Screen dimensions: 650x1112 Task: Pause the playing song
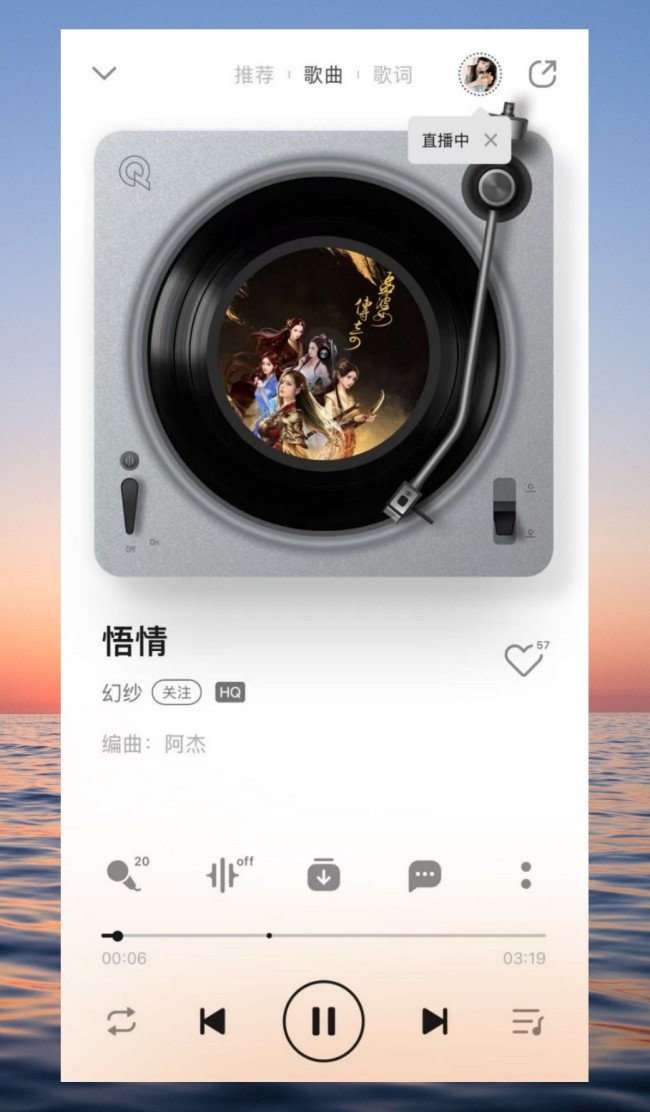[x=323, y=1021]
